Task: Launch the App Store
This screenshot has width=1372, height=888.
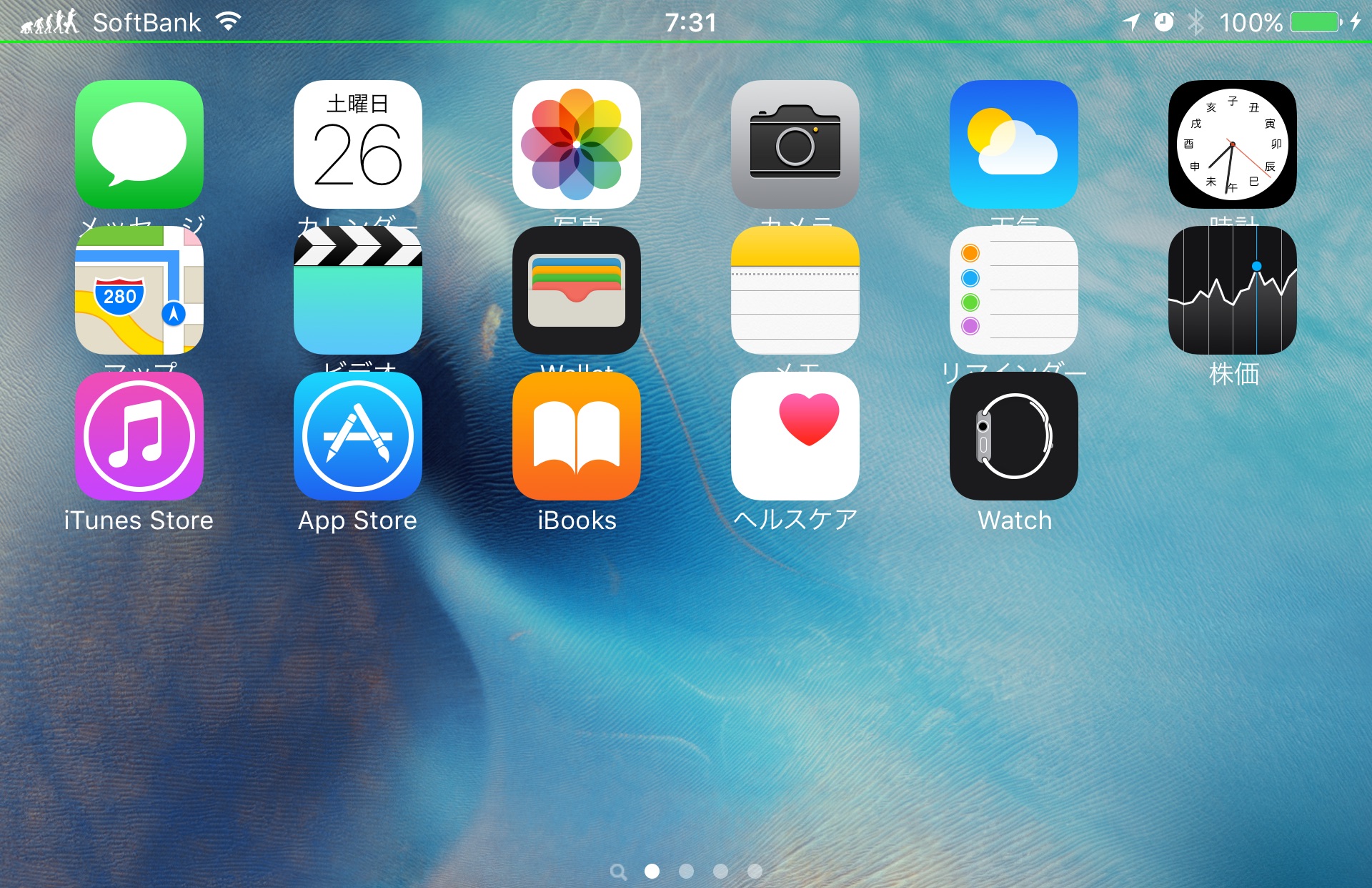Action: pyautogui.click(x=358, y=436)
